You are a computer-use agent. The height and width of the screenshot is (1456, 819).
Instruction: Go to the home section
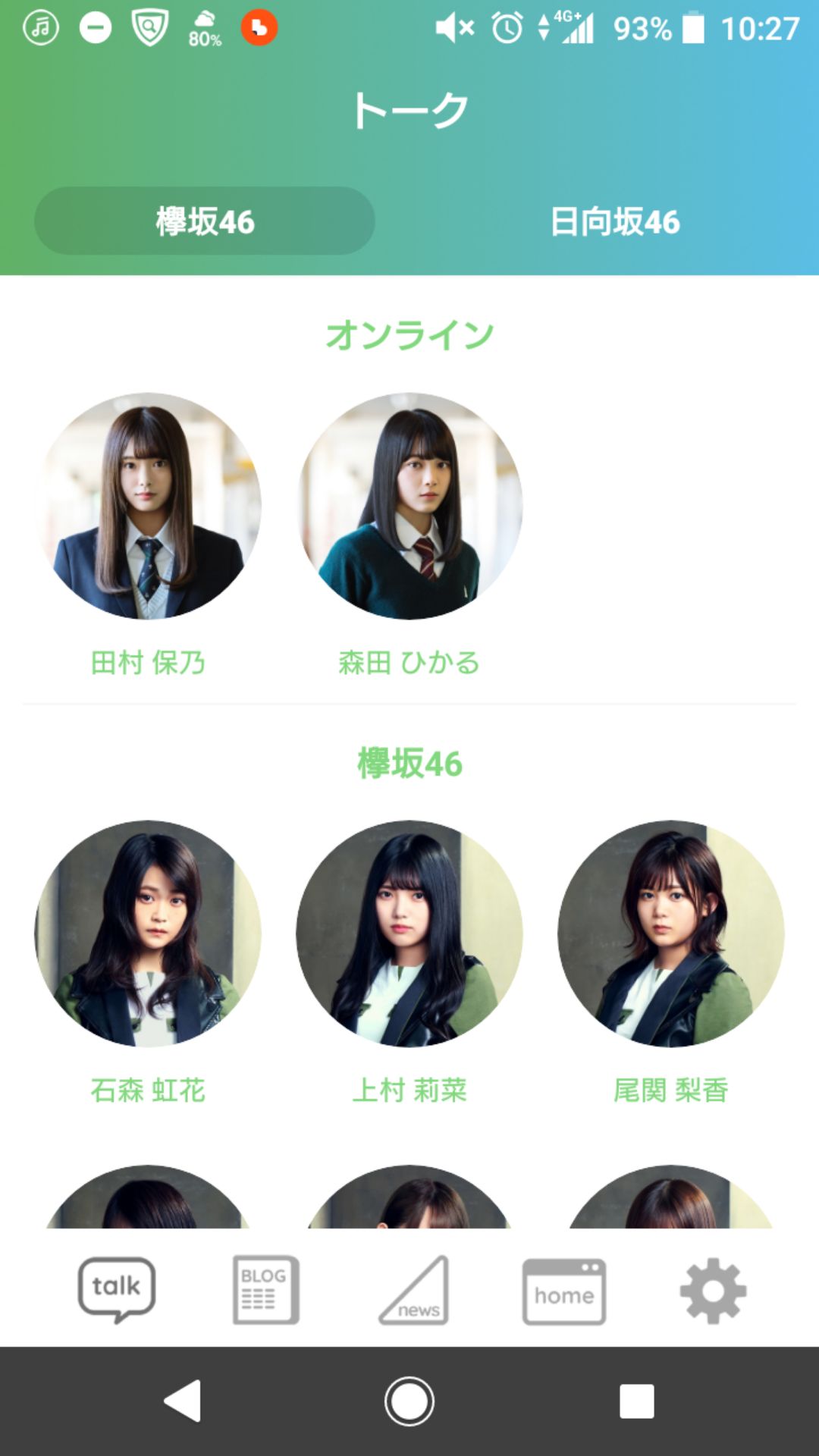[563, 1291]
